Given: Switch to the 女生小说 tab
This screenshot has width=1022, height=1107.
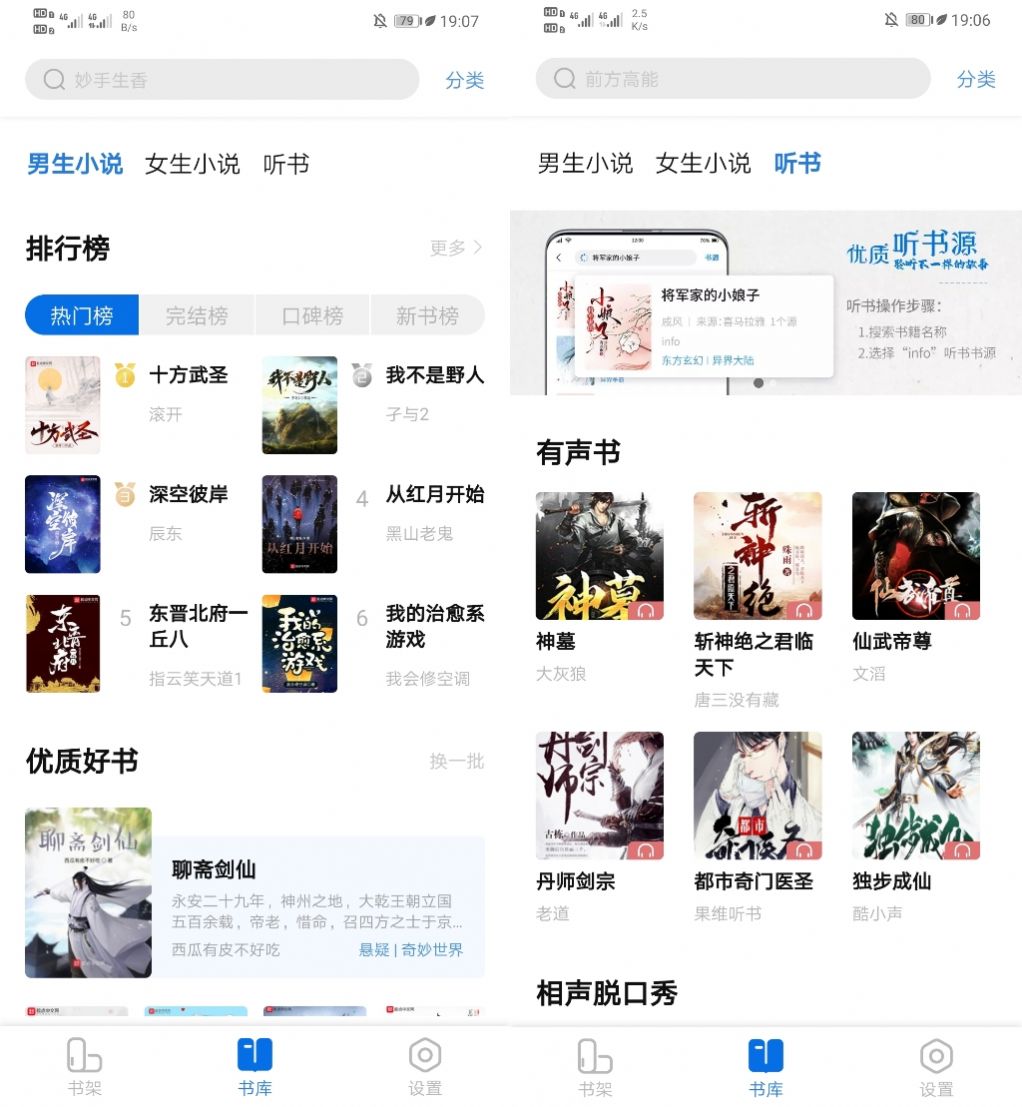Looking at the screenshot, I should 193,164.
